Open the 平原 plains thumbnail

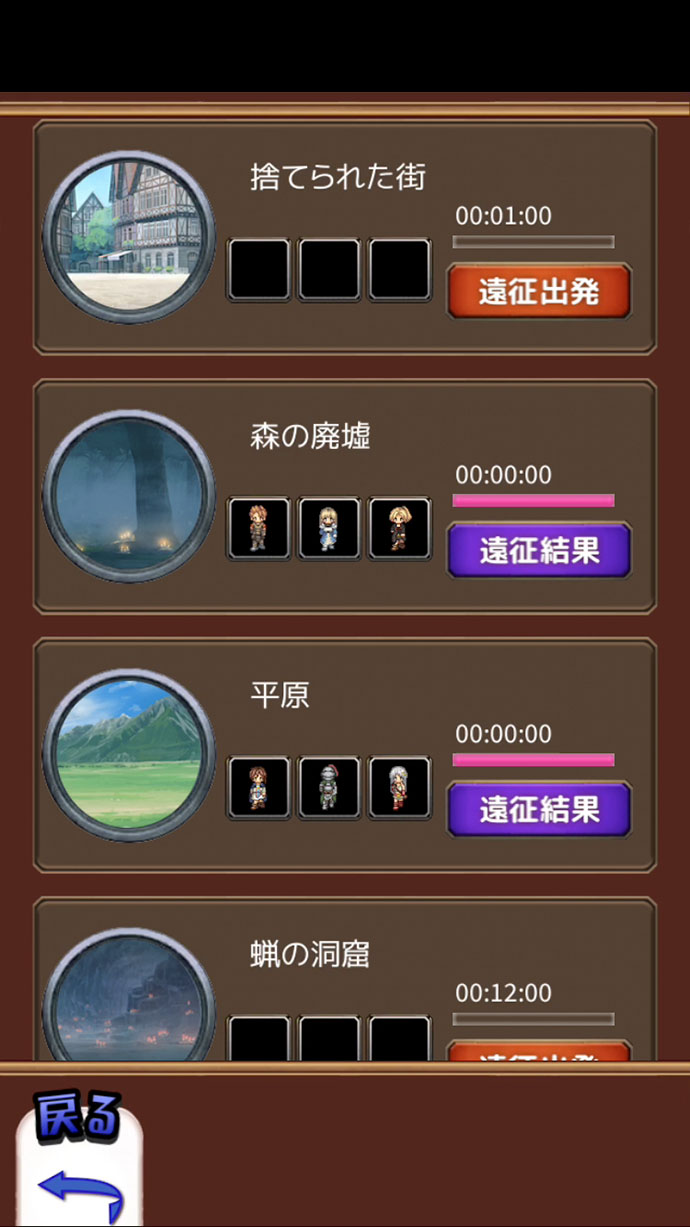(129, 755)
